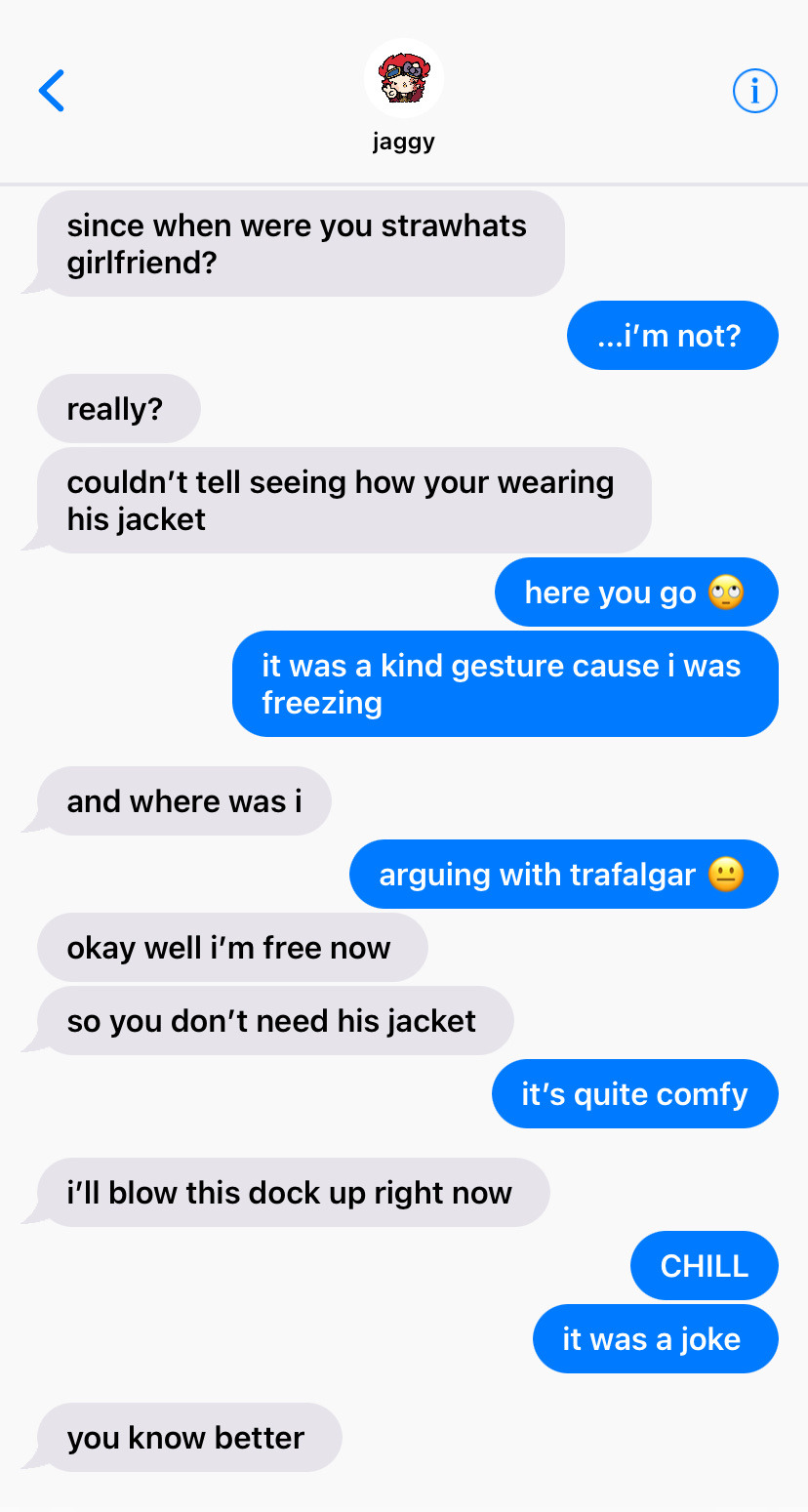Open jaggy's contact avatar
Viewport: 808px width, 1512px height.
point(403,79)
